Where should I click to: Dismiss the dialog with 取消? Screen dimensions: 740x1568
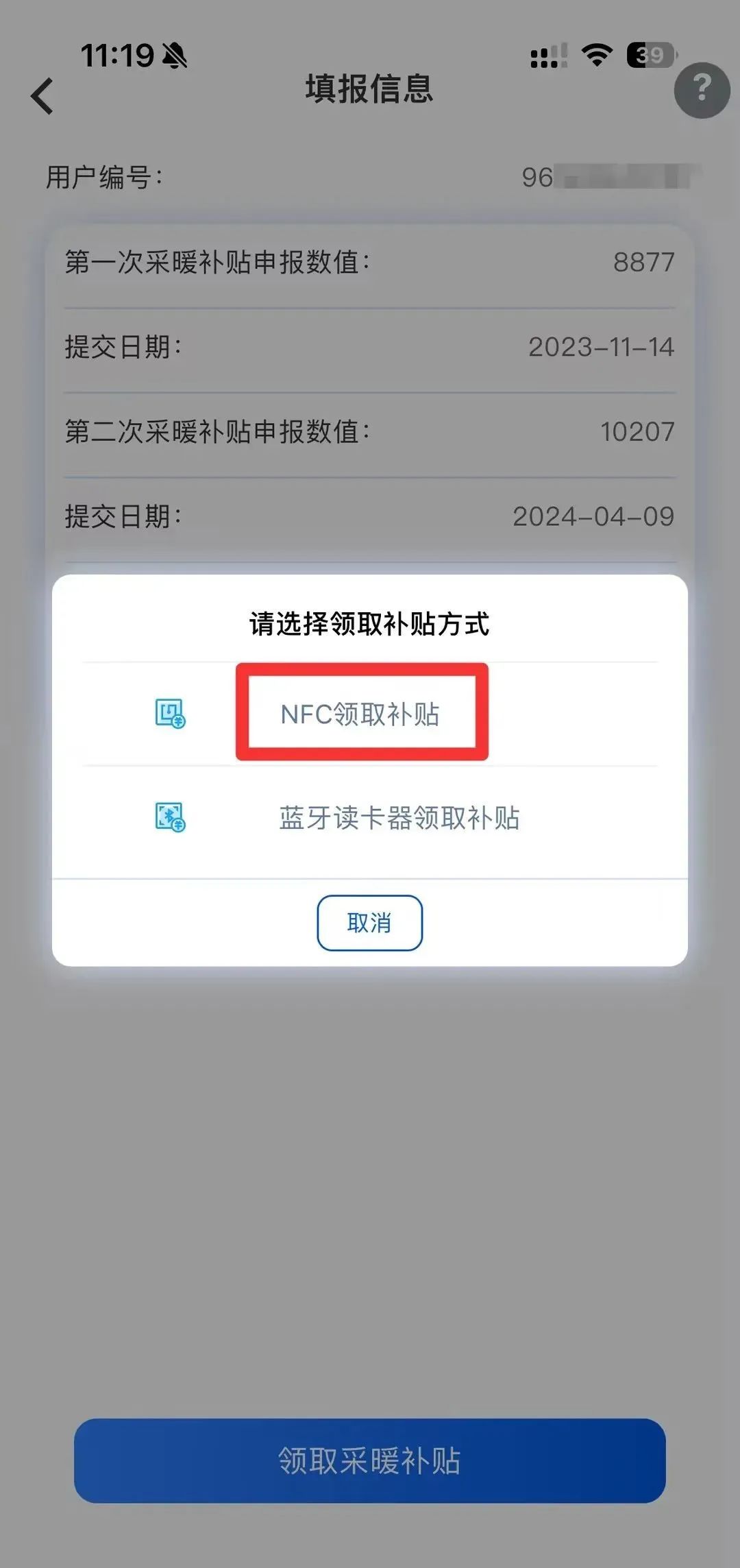point(369,923)
